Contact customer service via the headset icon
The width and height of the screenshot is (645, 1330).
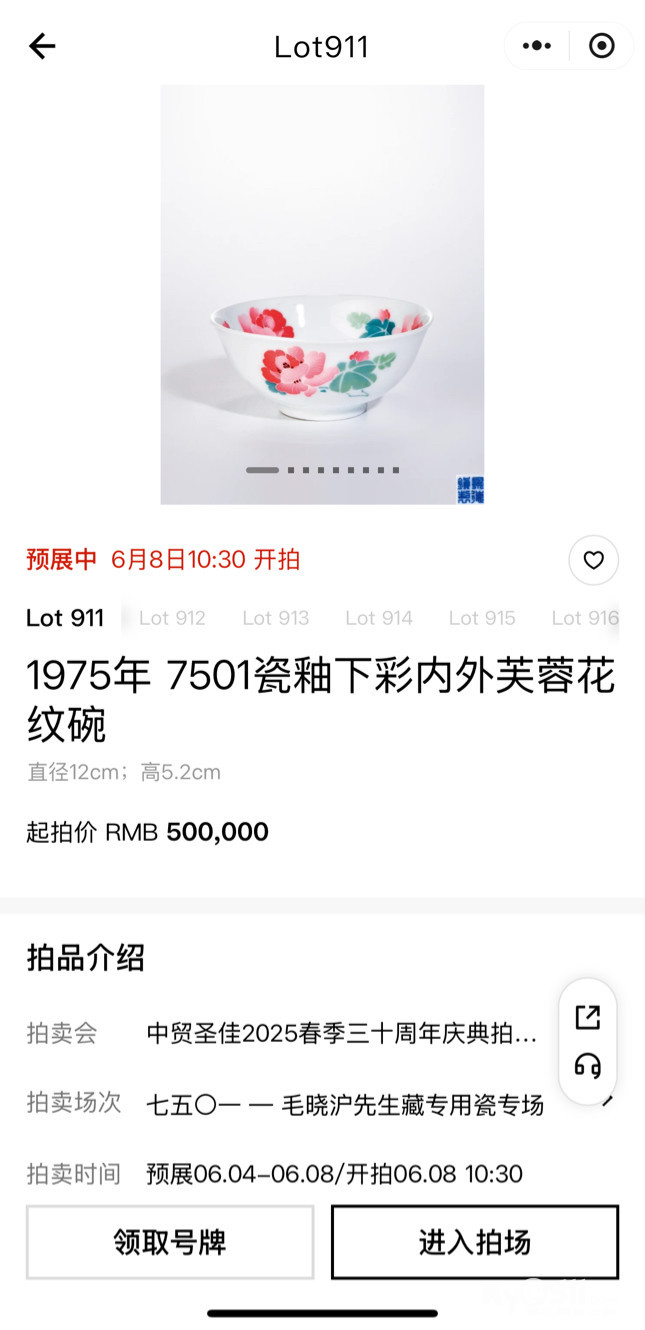pyautogui.click(x=588, y=1066)
